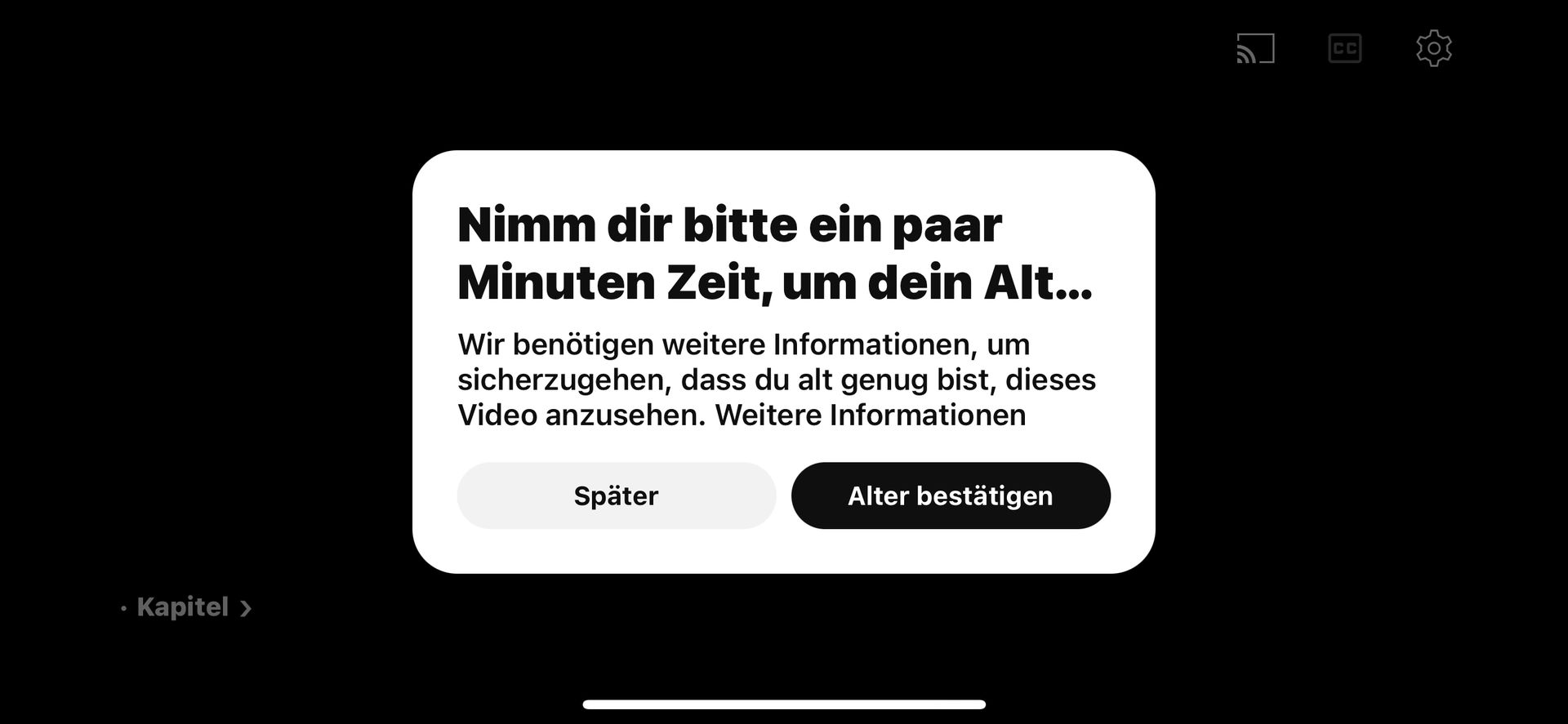Expand the Kapitel chapters list

[193, 607]
